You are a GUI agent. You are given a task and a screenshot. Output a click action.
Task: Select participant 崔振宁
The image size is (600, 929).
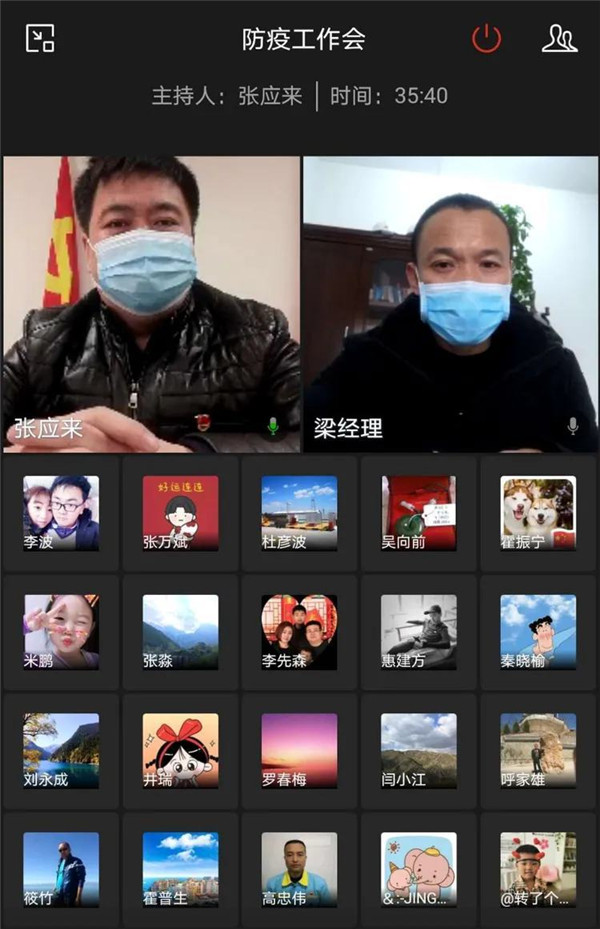[x=538, y=513]
